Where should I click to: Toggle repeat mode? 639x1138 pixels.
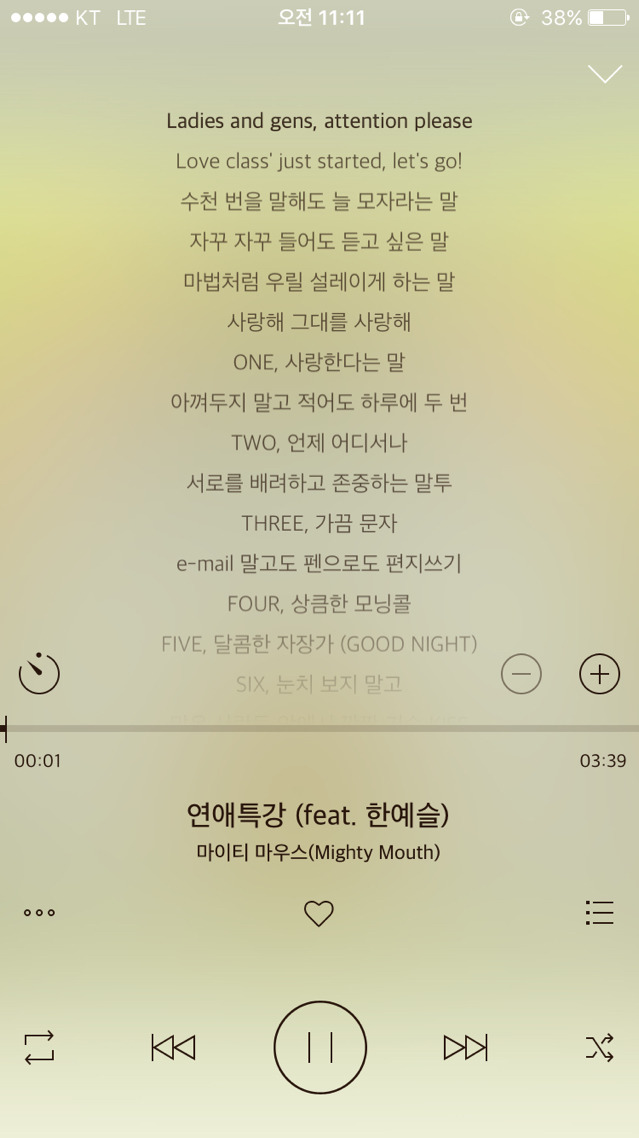point(39,1047)
